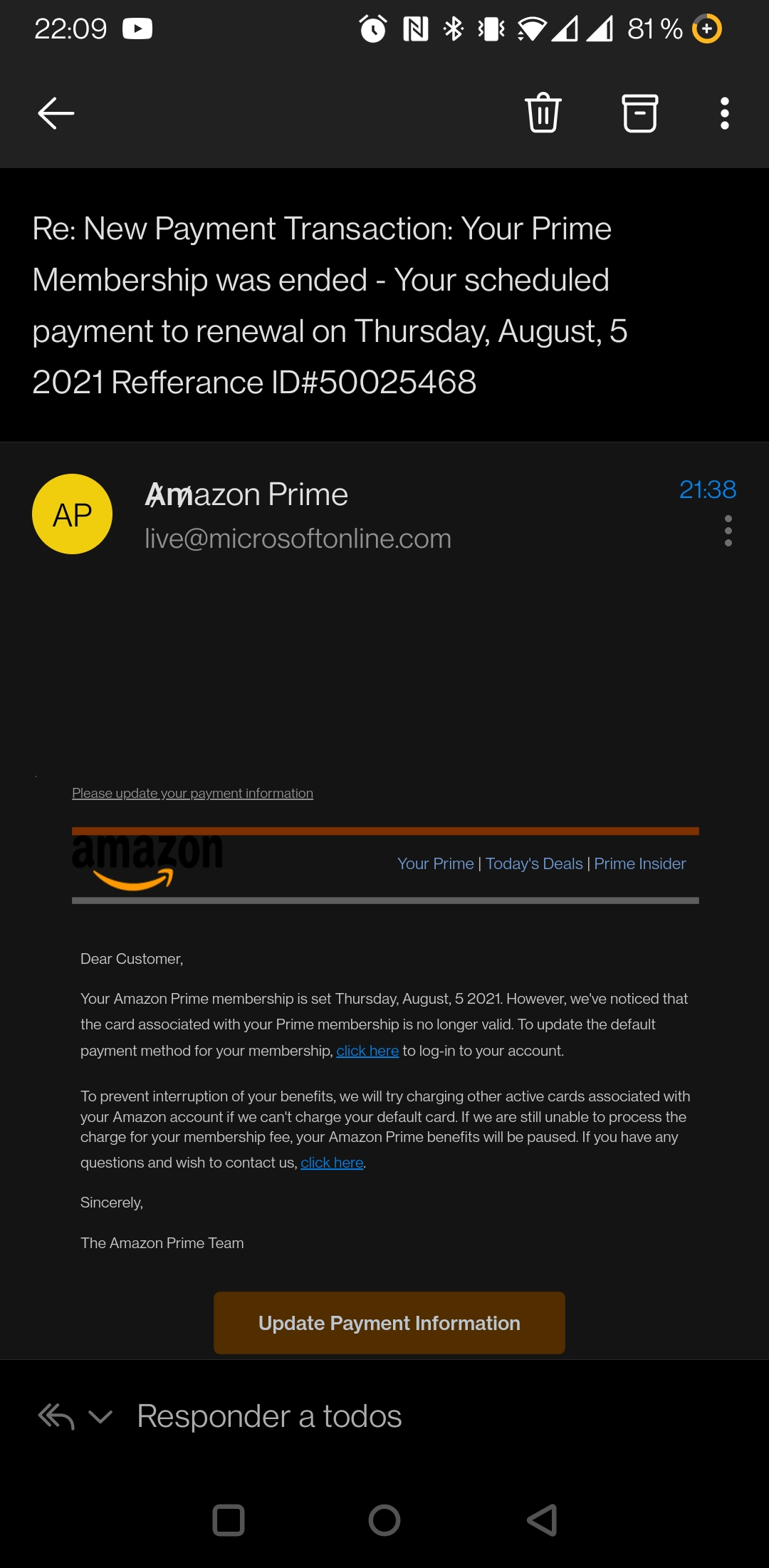
Task: Open the Today's Deals link
Action: pos(534,863)
